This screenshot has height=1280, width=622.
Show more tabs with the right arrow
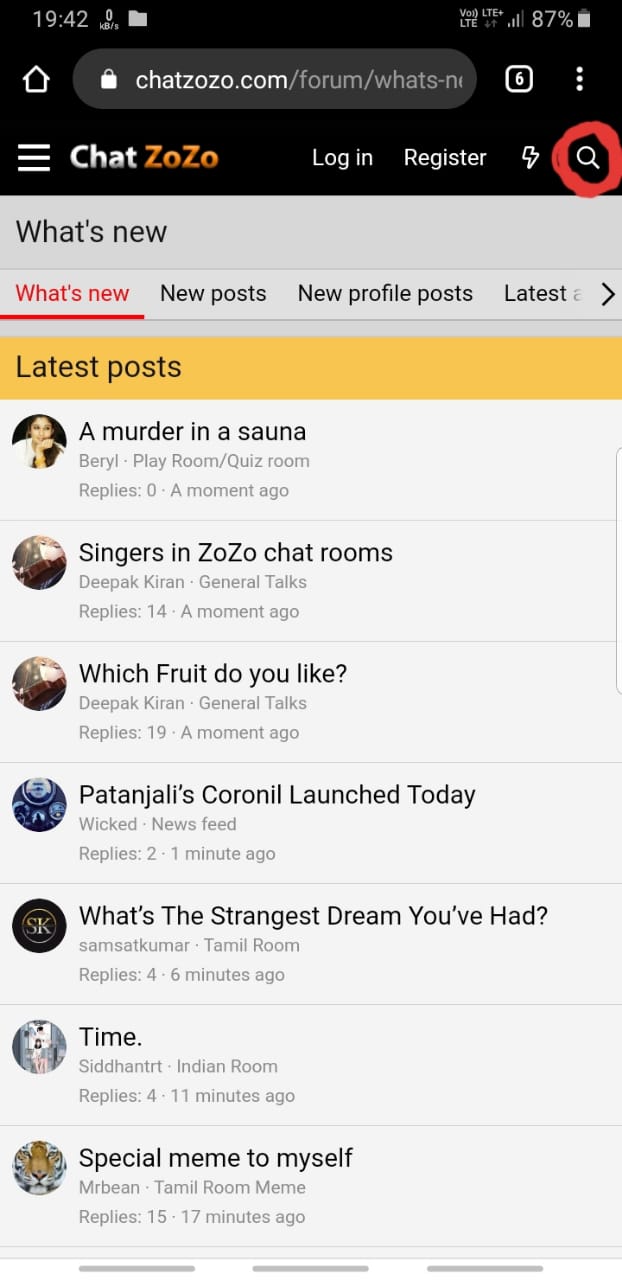click(607, 293)
